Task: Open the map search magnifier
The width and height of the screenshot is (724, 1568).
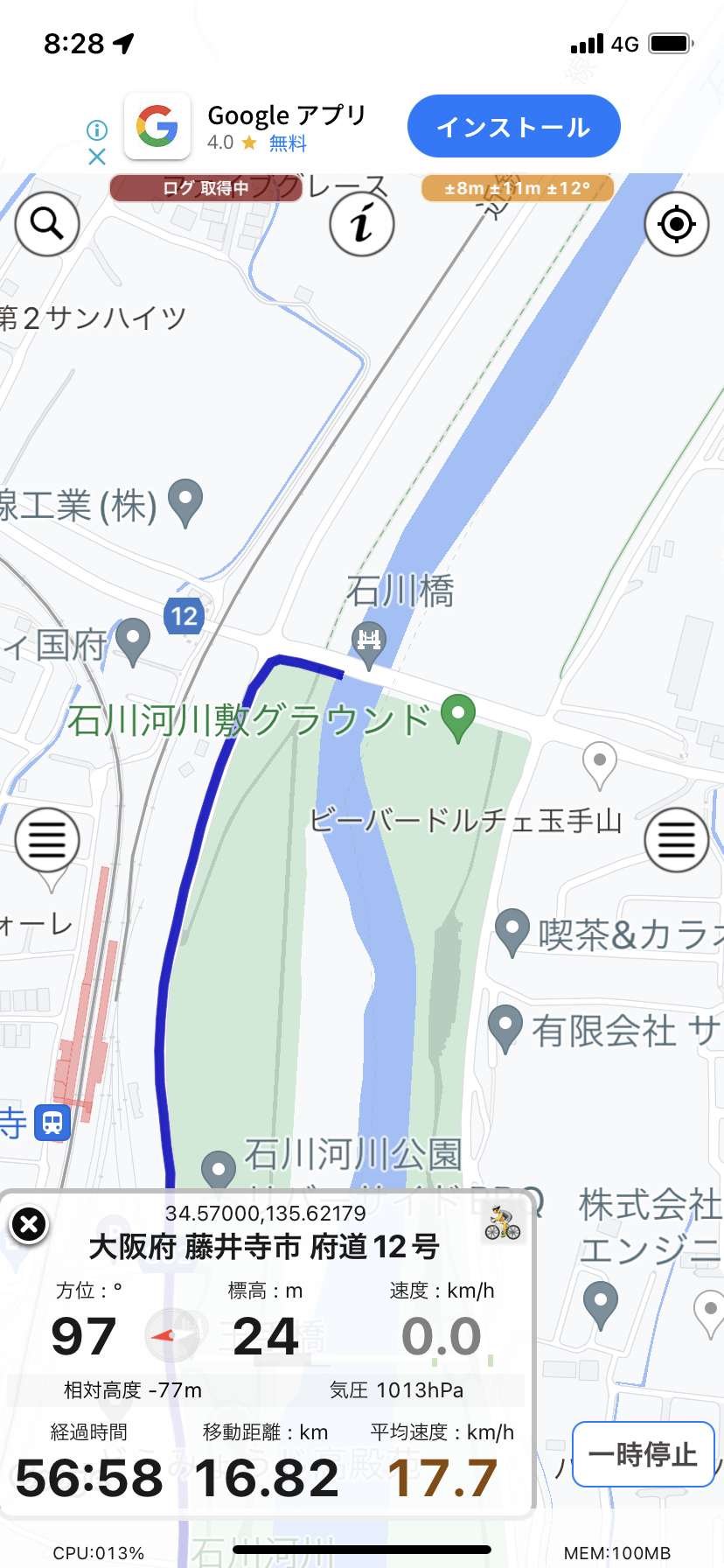Action: pos(47,224)
